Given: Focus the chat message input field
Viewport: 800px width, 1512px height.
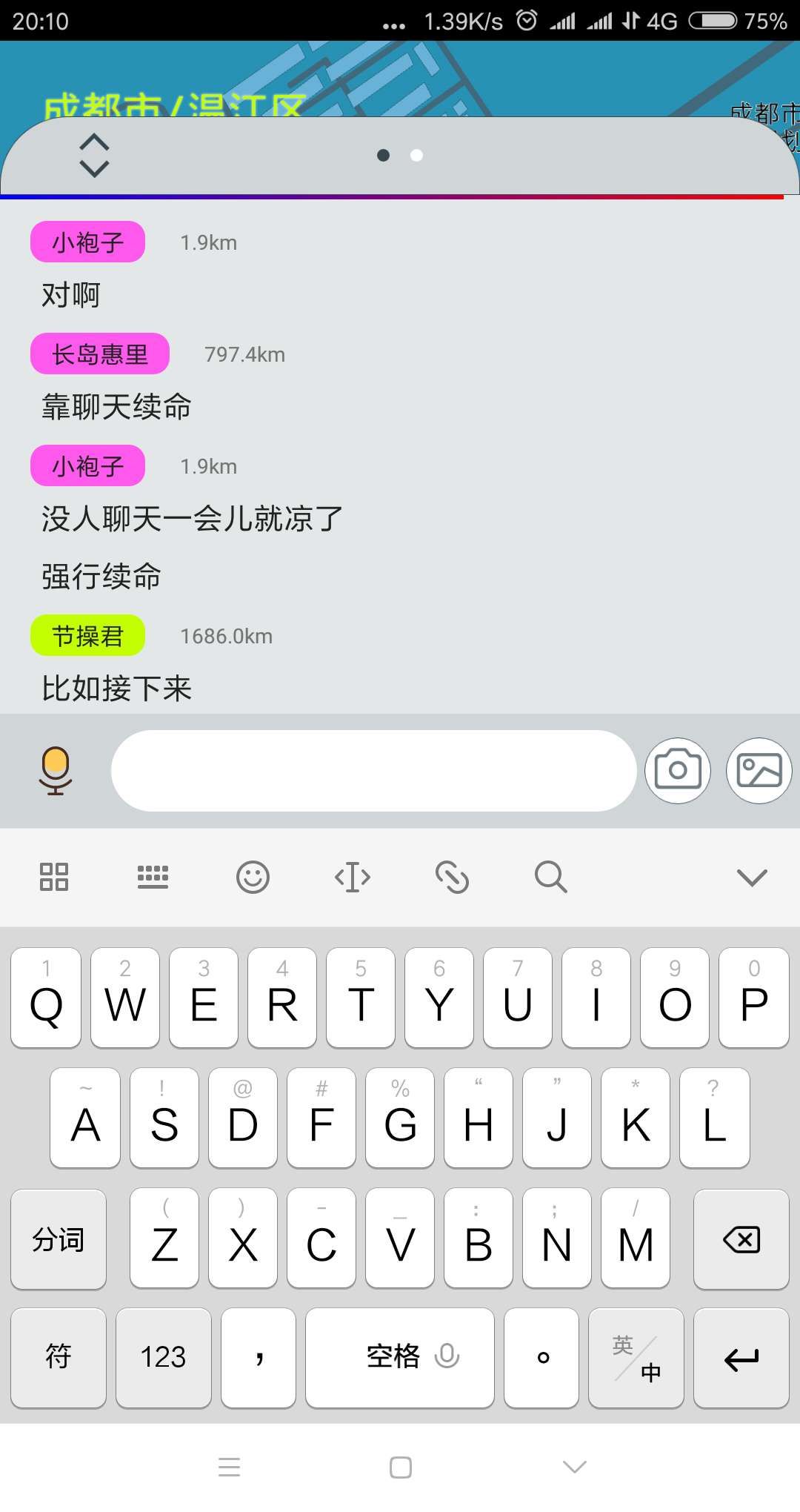Looking at the screenshot, I should (x=373, y=771).
